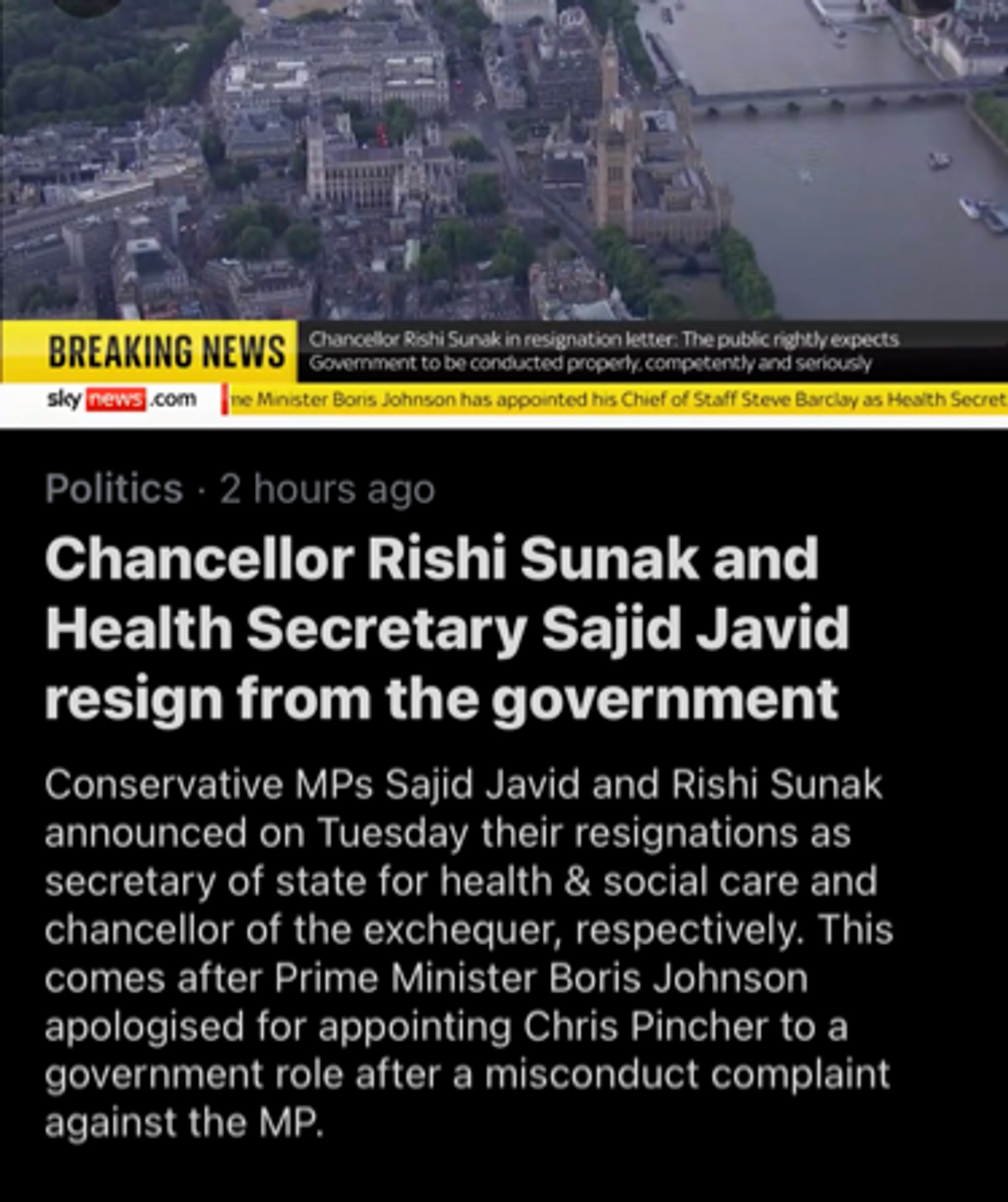Open the Sky News breaking news video
1008x1202 pixels.
pos(503,176)
